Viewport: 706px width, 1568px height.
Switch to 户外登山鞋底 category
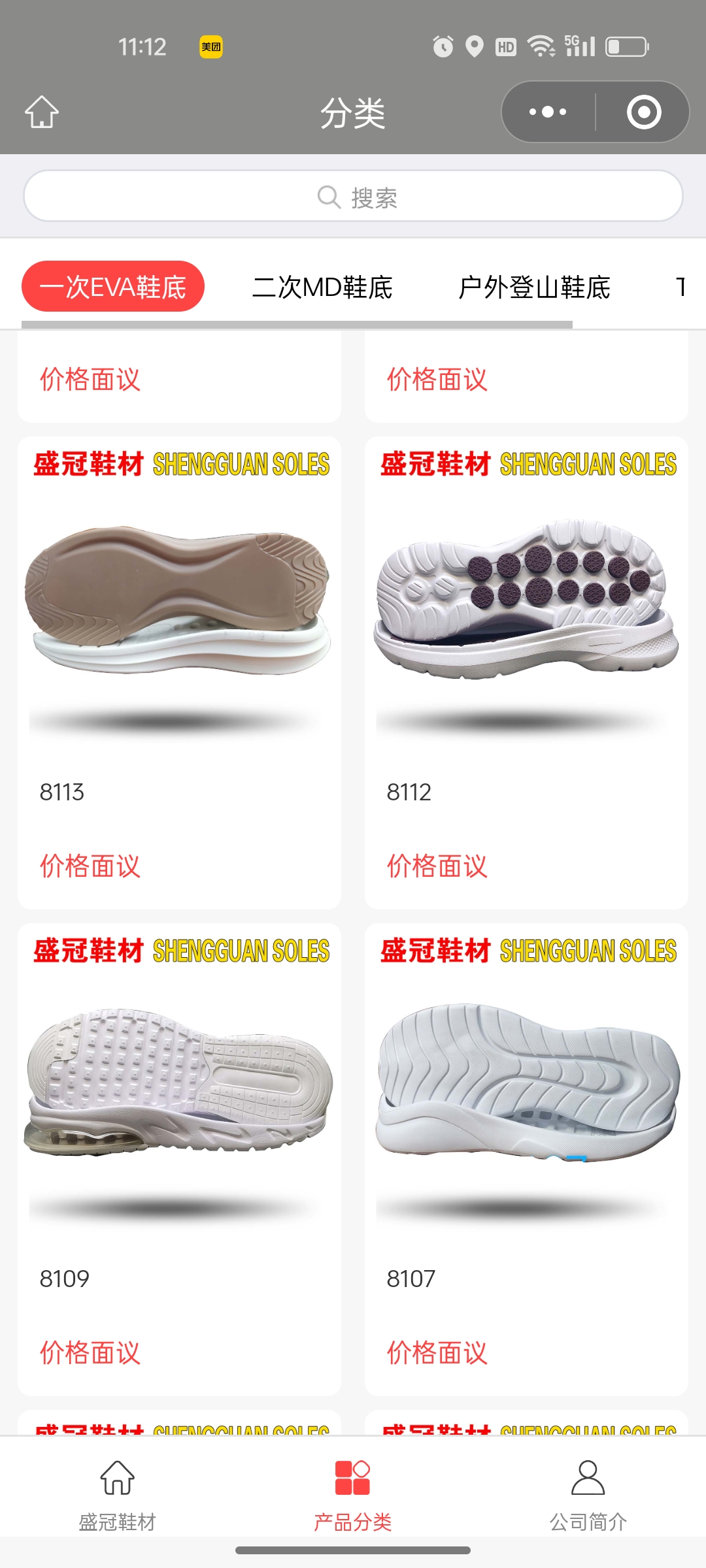click(534, 287)
